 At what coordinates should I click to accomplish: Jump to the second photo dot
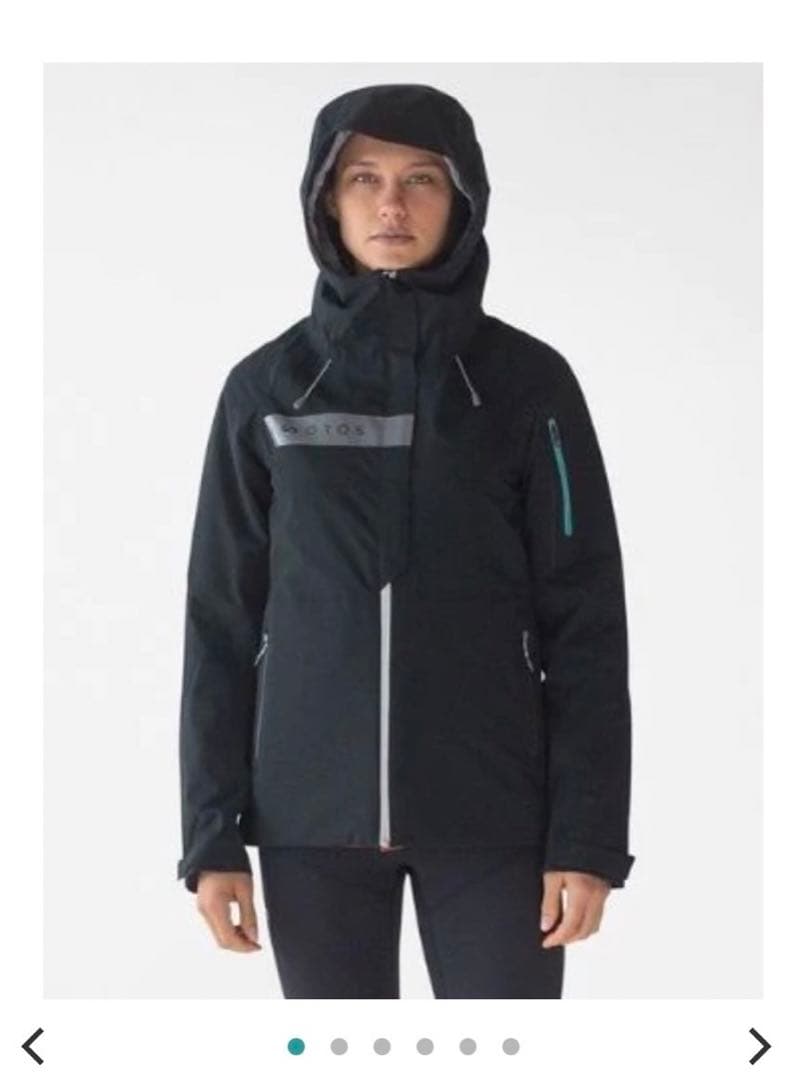pyautogui.click(x=339, y=1047)
